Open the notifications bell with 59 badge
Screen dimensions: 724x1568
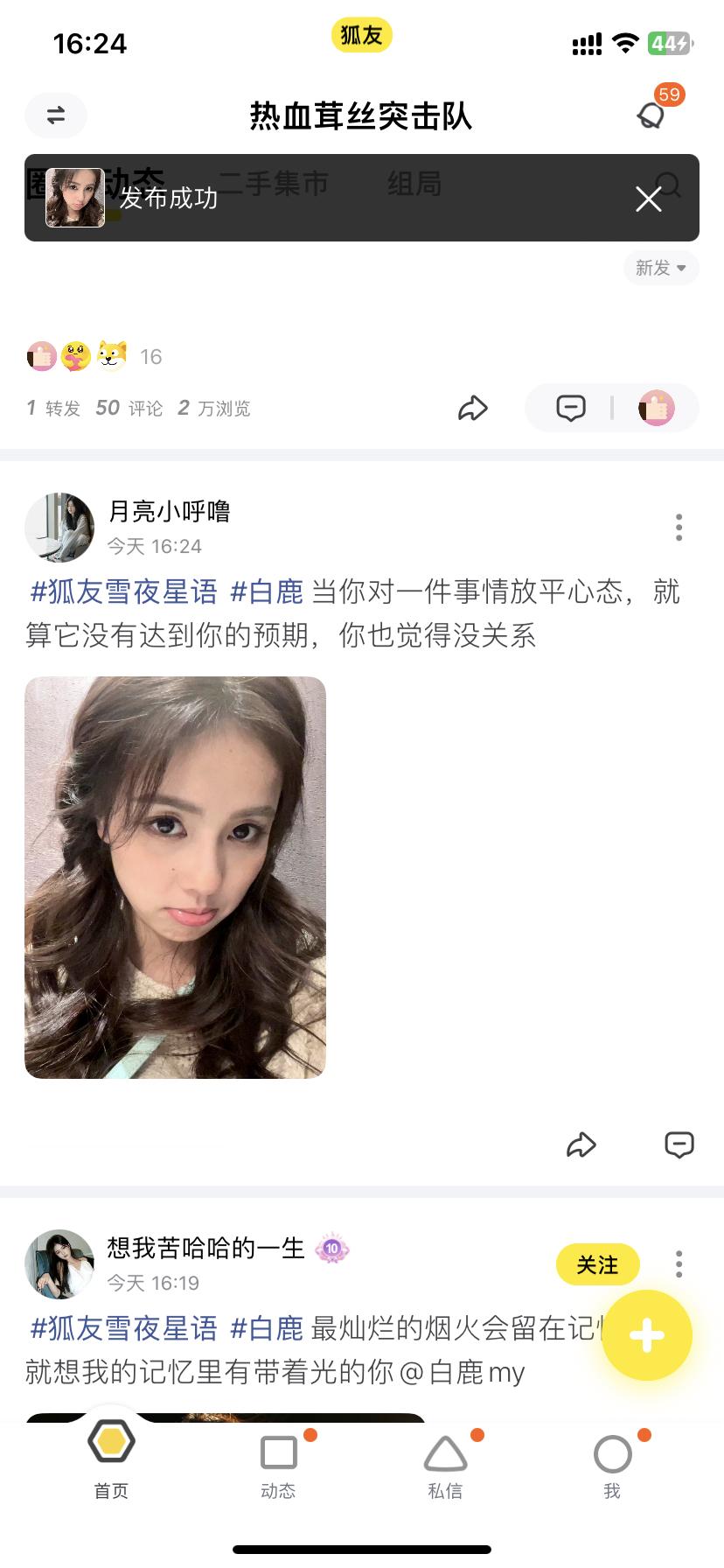click(651, 115)
